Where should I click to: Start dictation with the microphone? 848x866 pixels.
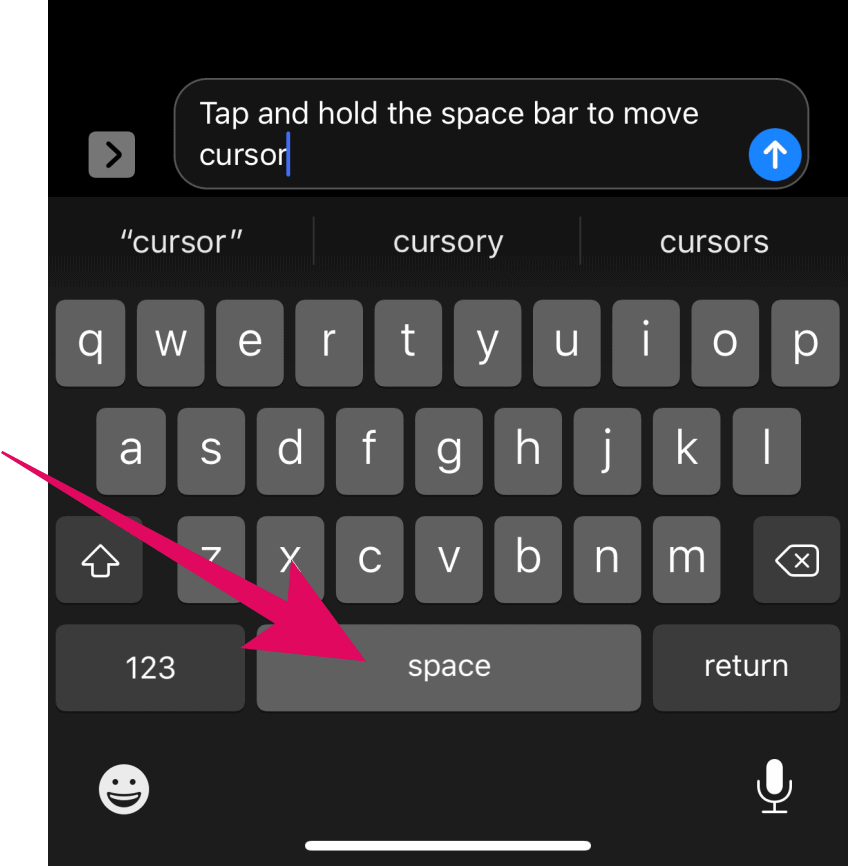coord(774,786)
